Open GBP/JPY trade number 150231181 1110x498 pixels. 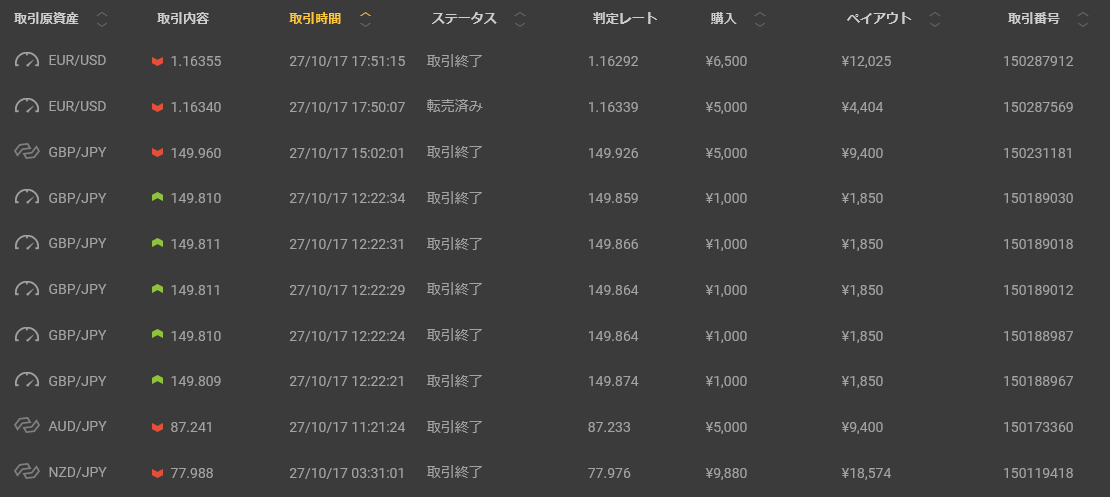(x=1037, y=153)
